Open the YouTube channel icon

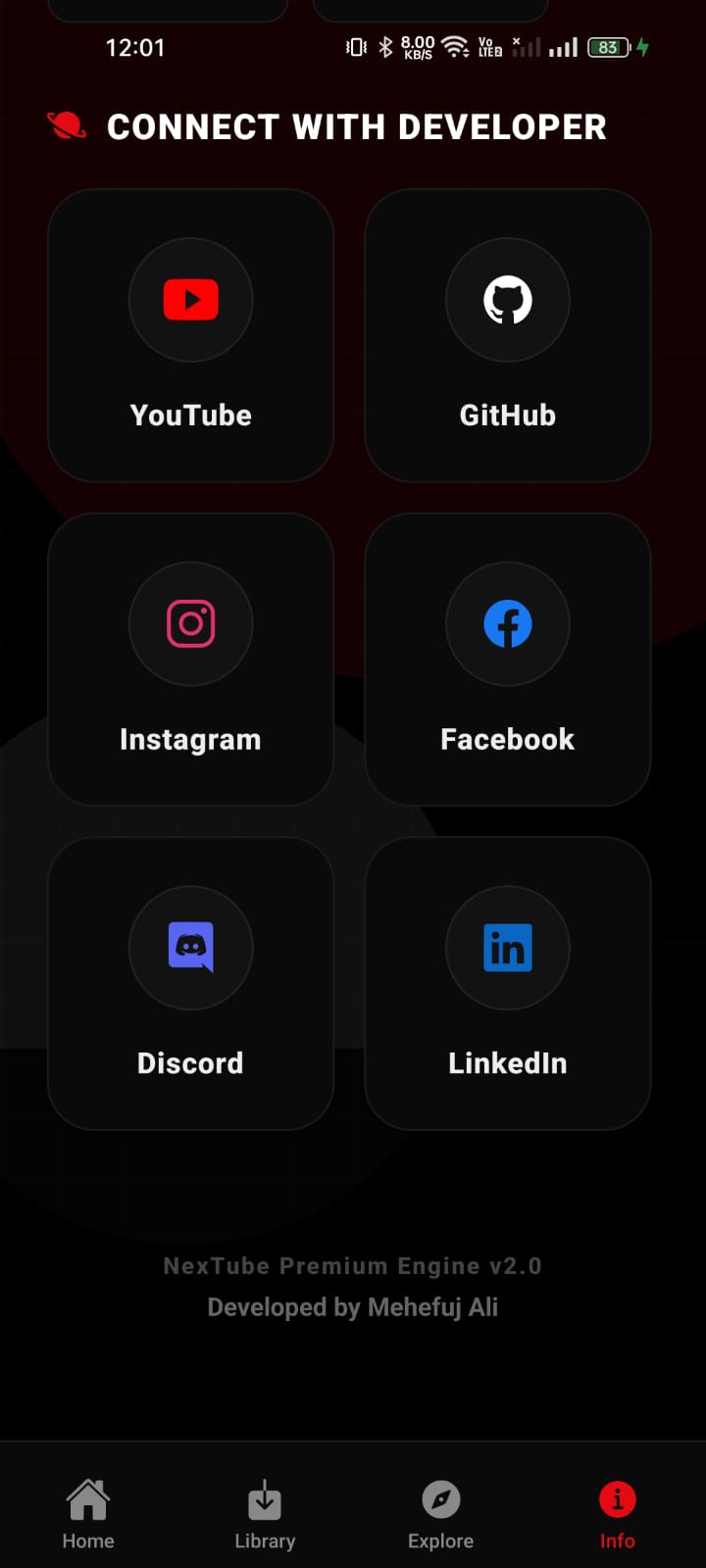(191, 301)
